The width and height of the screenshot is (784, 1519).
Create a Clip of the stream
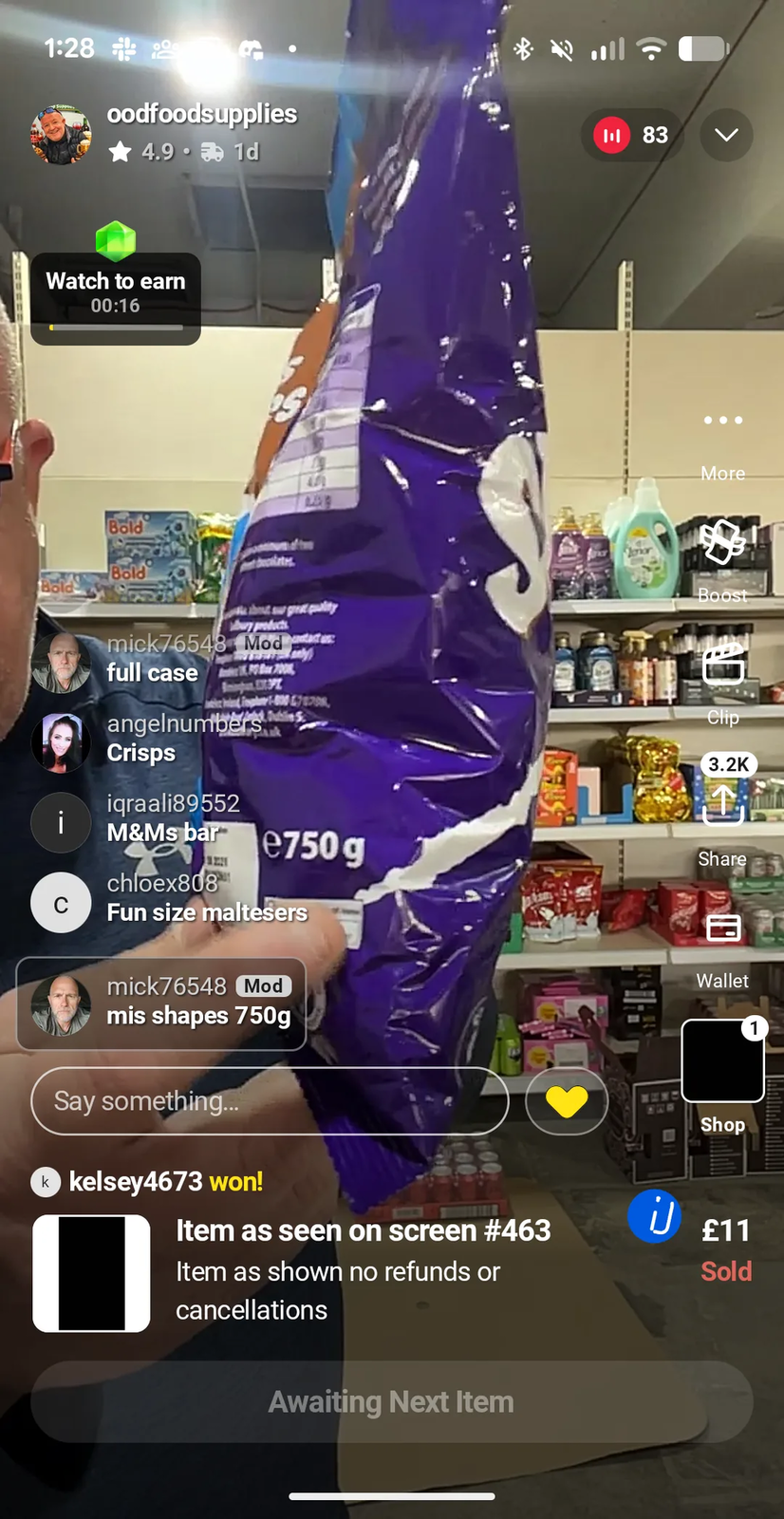(x=723, y=684)
